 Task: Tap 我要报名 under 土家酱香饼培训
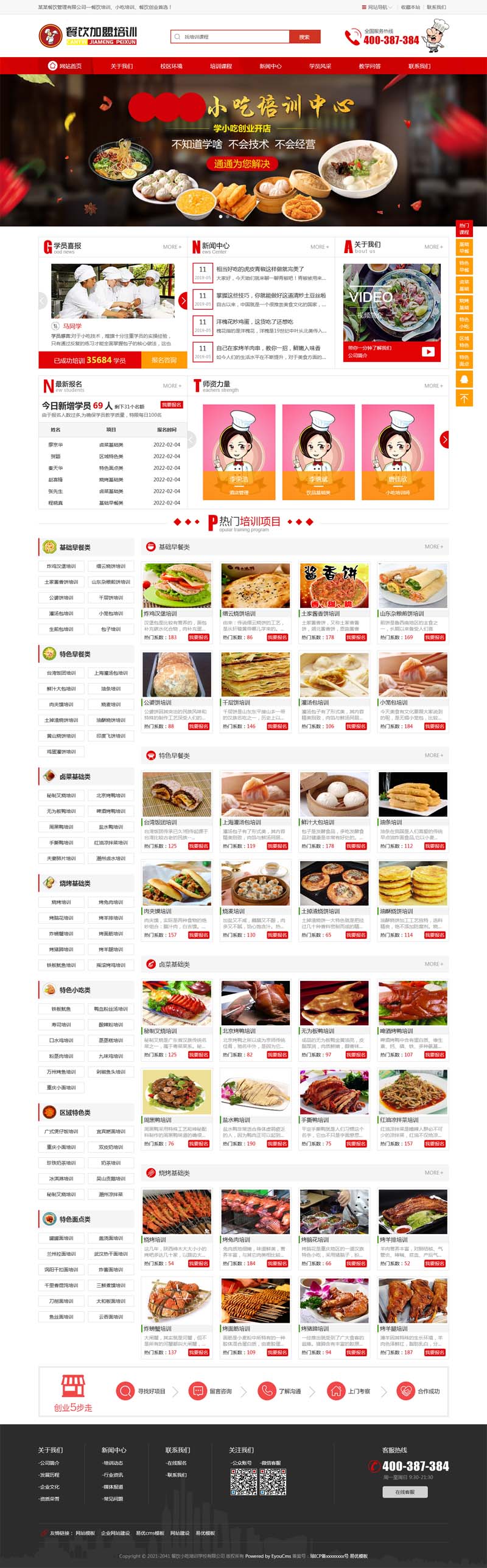click(356, 637)
